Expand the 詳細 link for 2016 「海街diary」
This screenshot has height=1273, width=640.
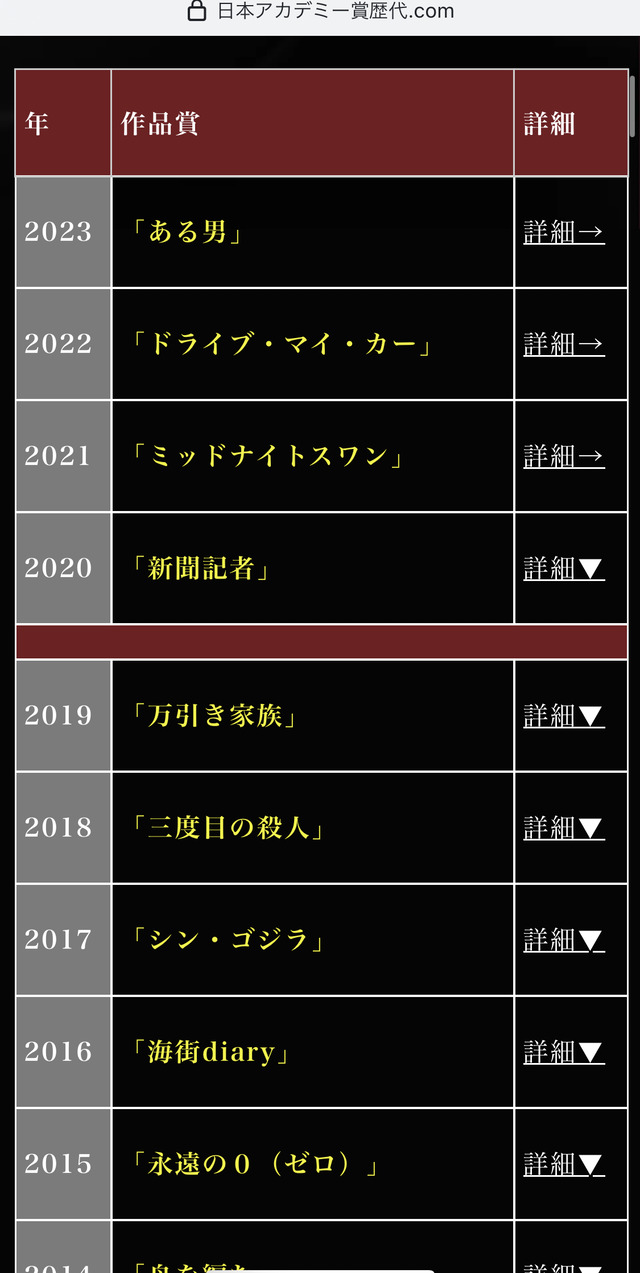tap(564, 1052)
